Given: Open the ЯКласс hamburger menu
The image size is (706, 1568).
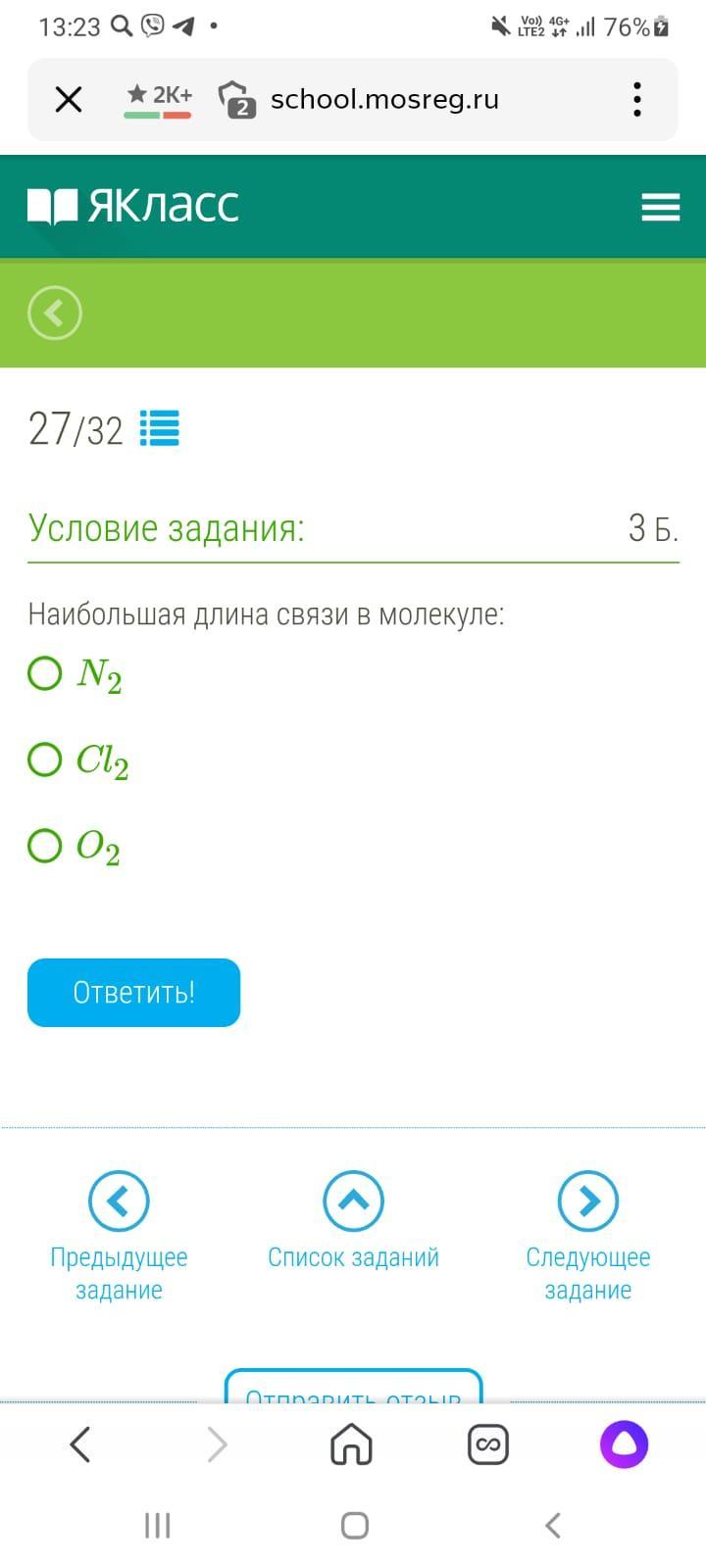Looking at the screenshot, I should pos(660,207).
